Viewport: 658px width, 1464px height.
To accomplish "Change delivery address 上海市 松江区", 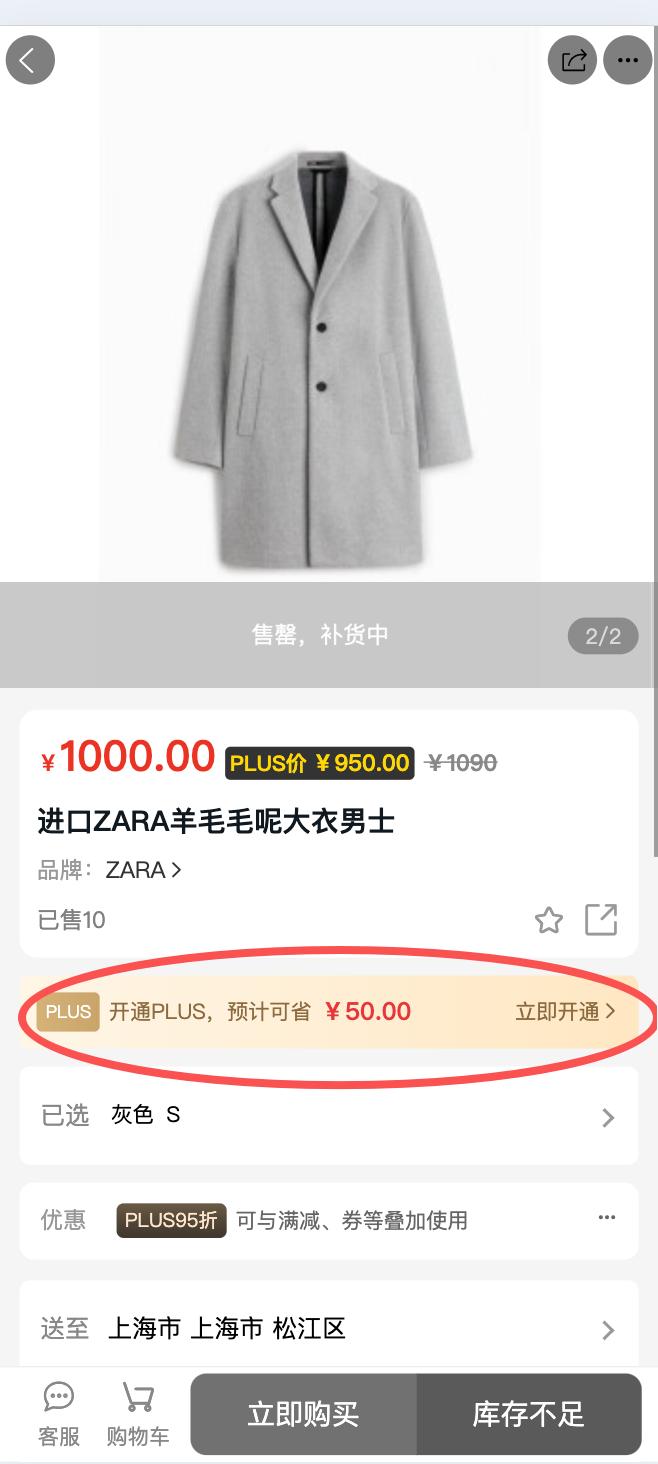I will pyautogui.click(x=329, y=1327).
